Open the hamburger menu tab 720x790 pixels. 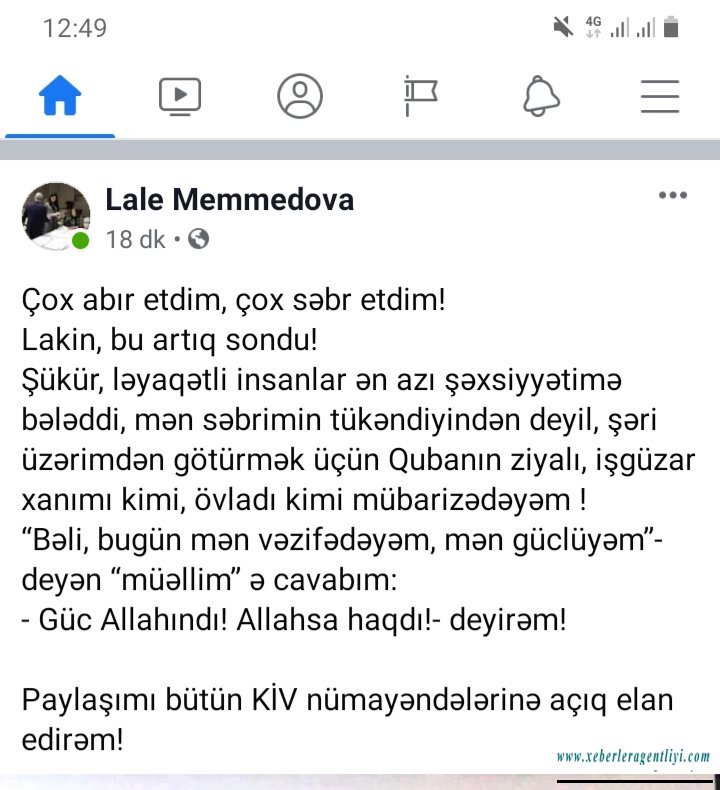point(660,97)
